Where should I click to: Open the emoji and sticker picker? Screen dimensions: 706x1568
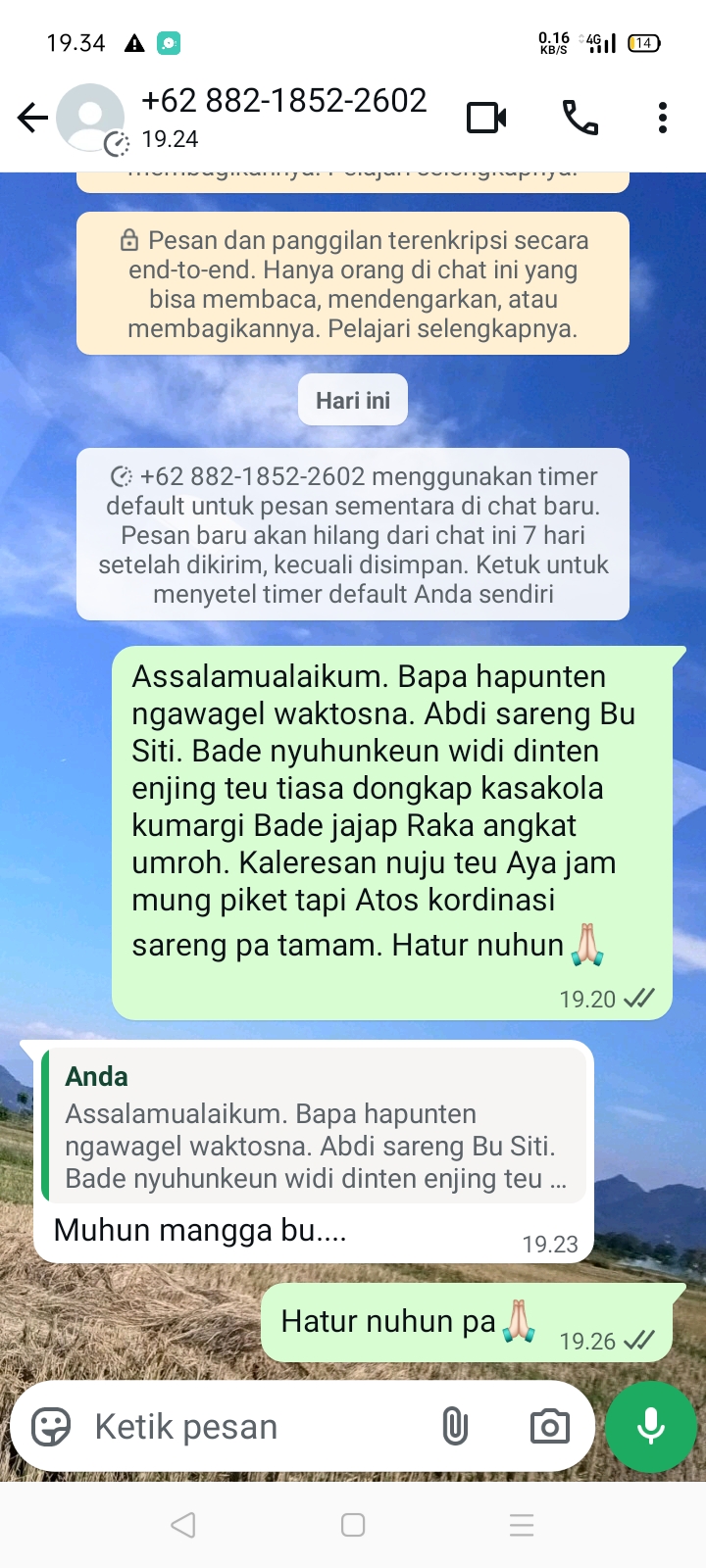coord(51,1427)
